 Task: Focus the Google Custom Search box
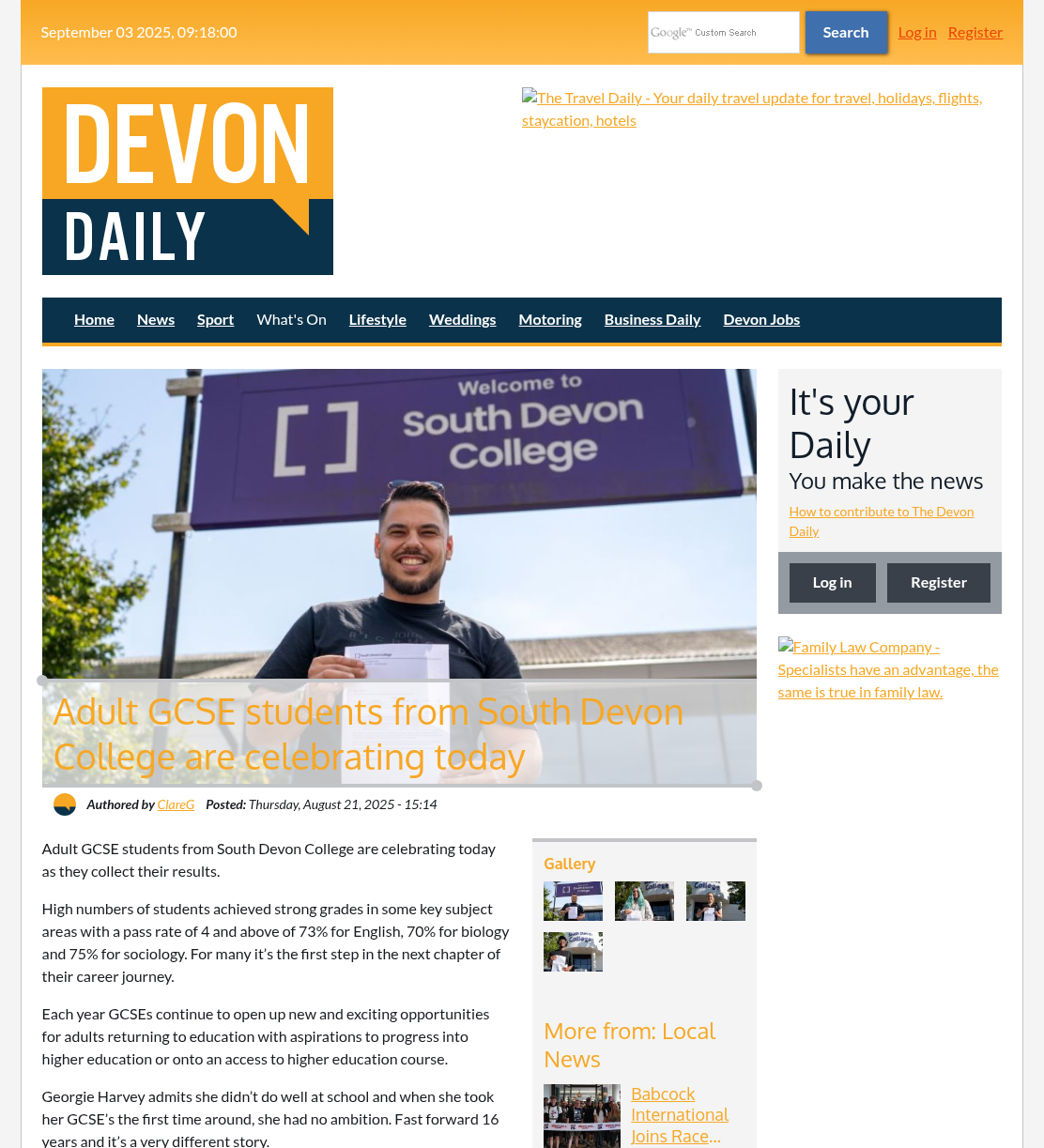pyautogui.click(x=723, y=33)
